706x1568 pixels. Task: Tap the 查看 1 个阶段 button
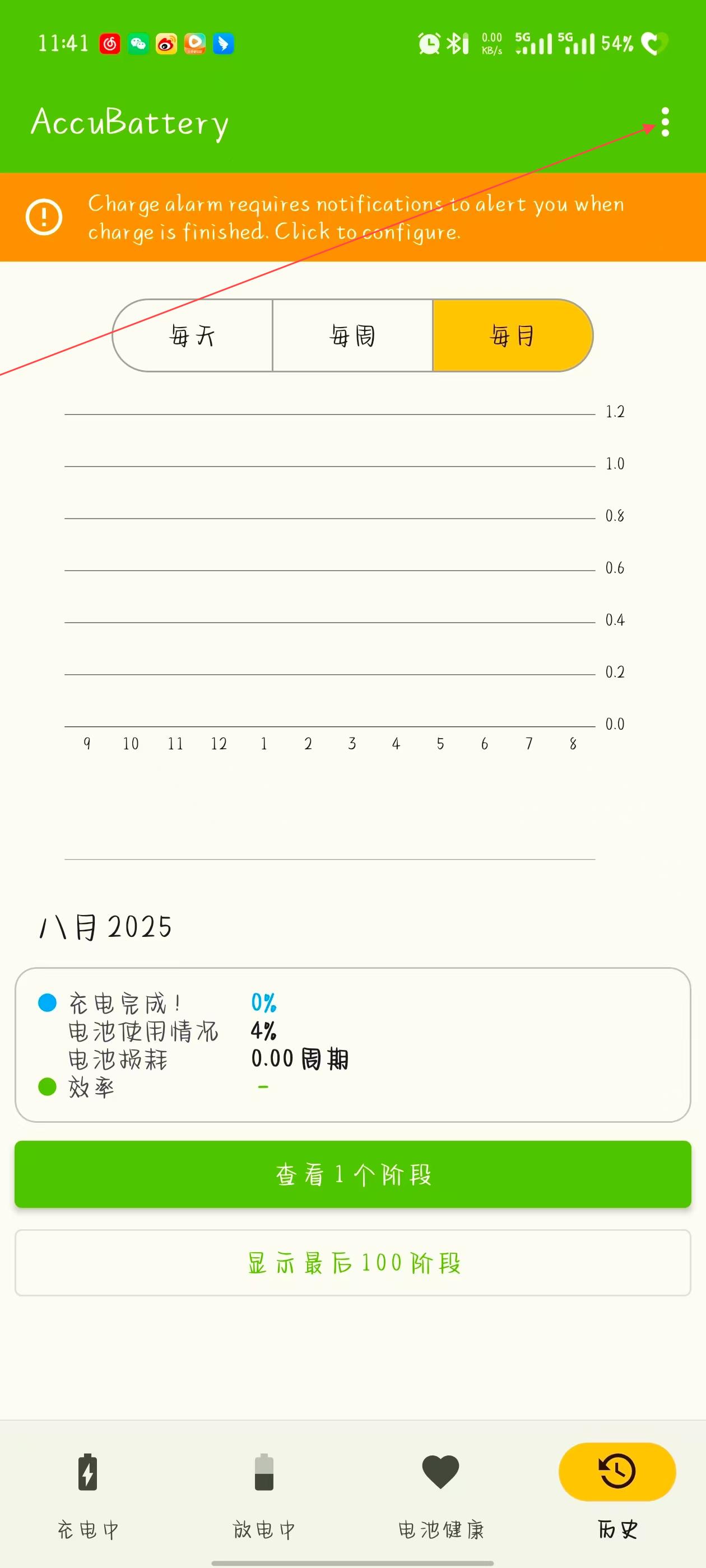[x=352, y=1174]
